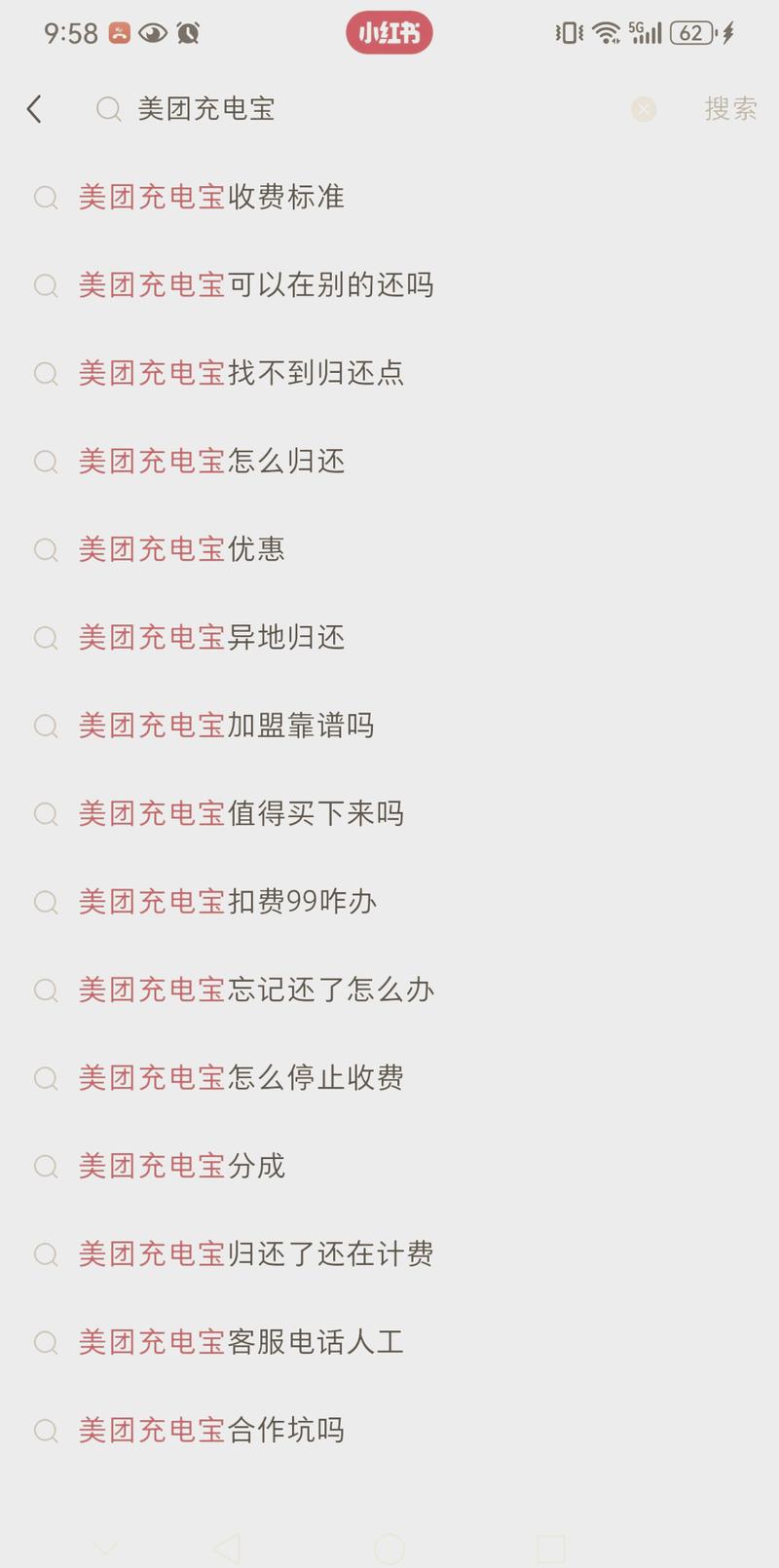This screenshot has height=1568, width=779.
Task: Select suggestion 美团充电宝值得买下来吗
Action: click(241, 814)
